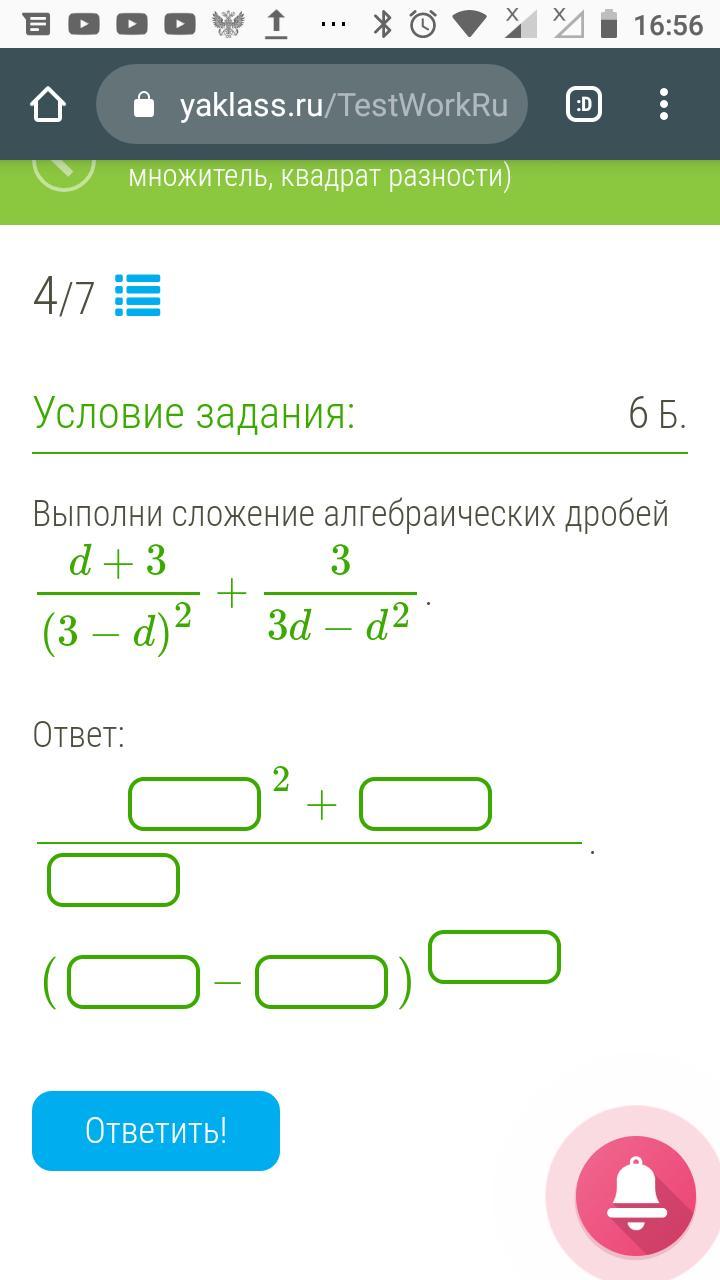Tap the first box inside the brackets
720x1280 pixels.
point(133,982)
